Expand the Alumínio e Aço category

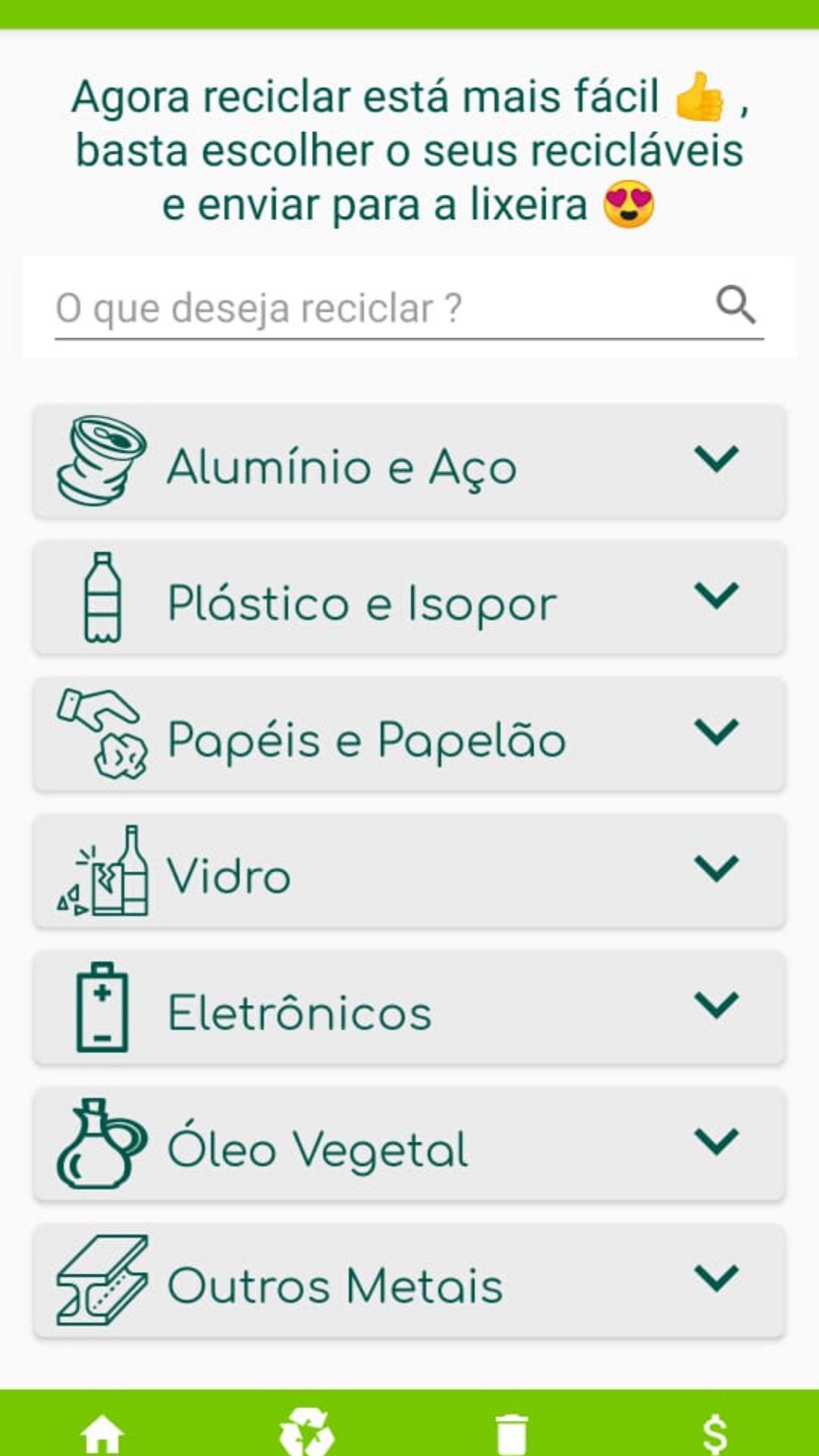pos(409,462)
